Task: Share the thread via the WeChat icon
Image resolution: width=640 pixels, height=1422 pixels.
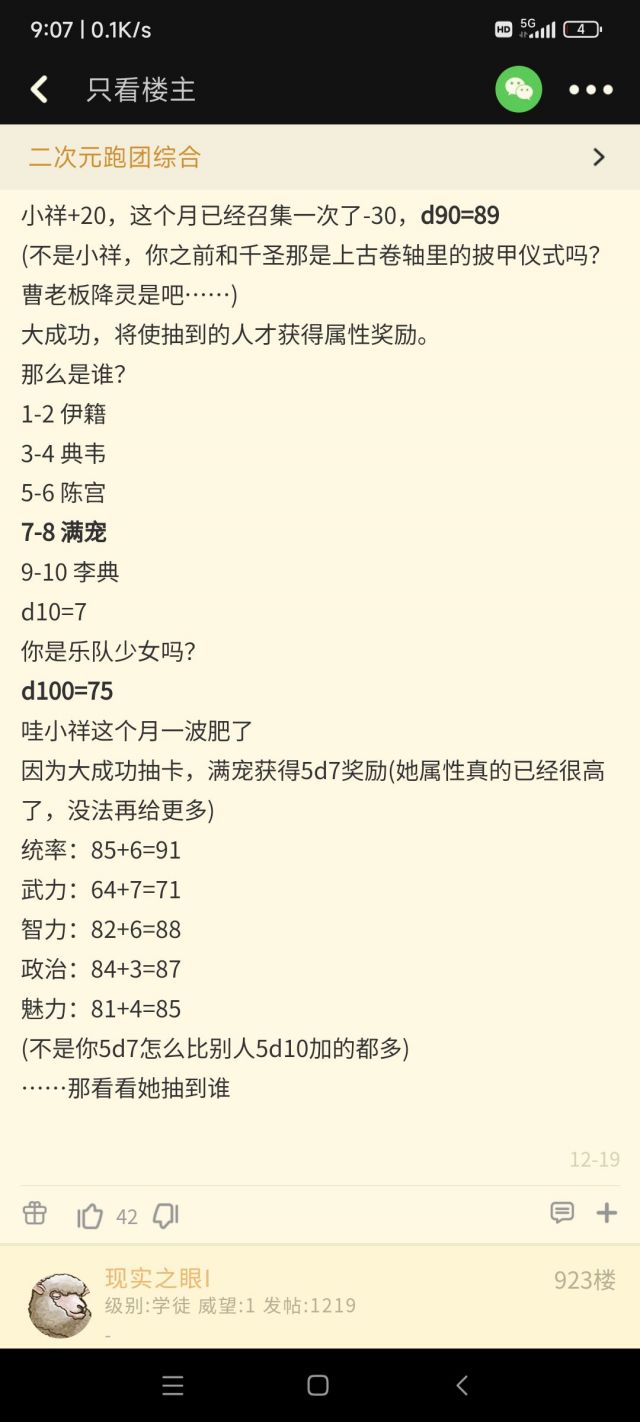Action: point(519,90)
